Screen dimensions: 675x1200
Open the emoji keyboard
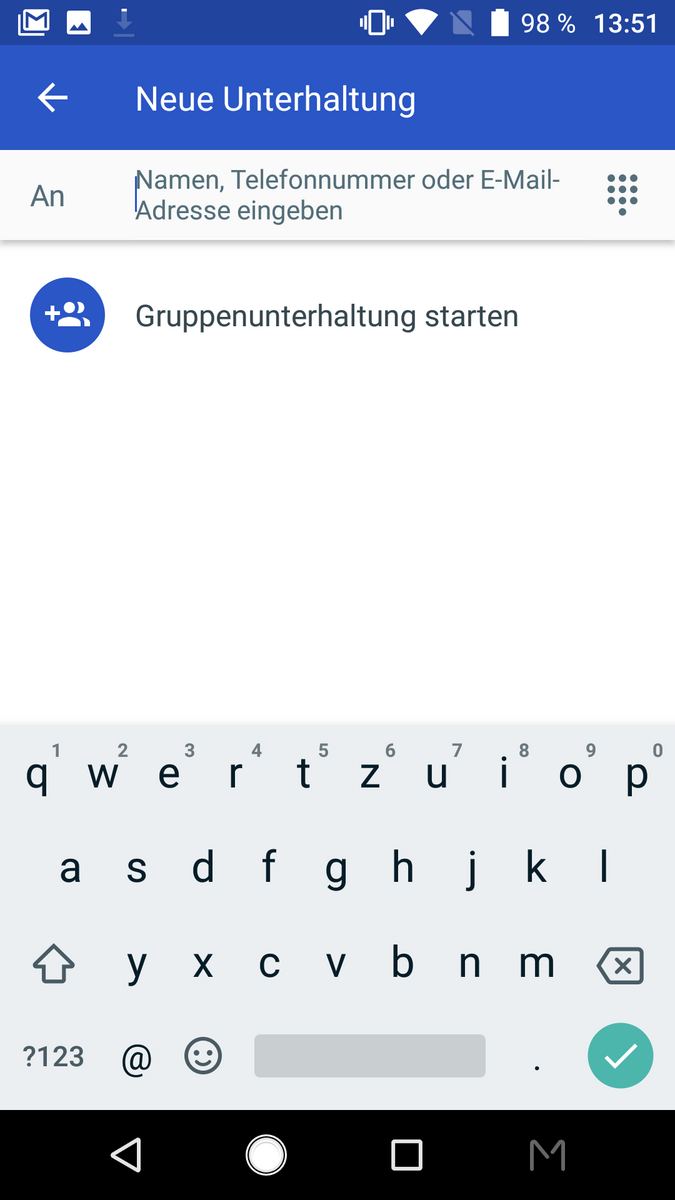[x=204, y=1056]
